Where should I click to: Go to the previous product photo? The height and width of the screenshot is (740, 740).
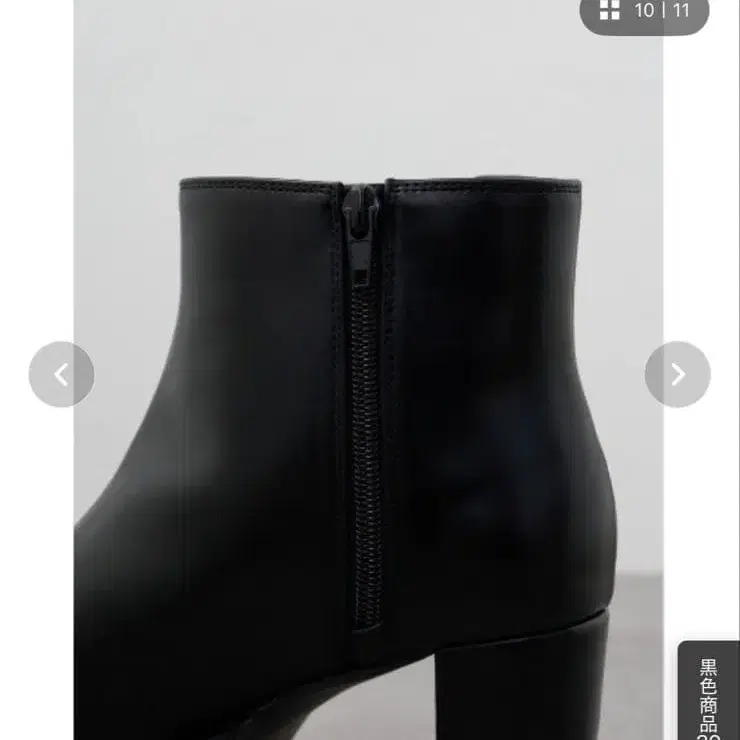(61, 375)
